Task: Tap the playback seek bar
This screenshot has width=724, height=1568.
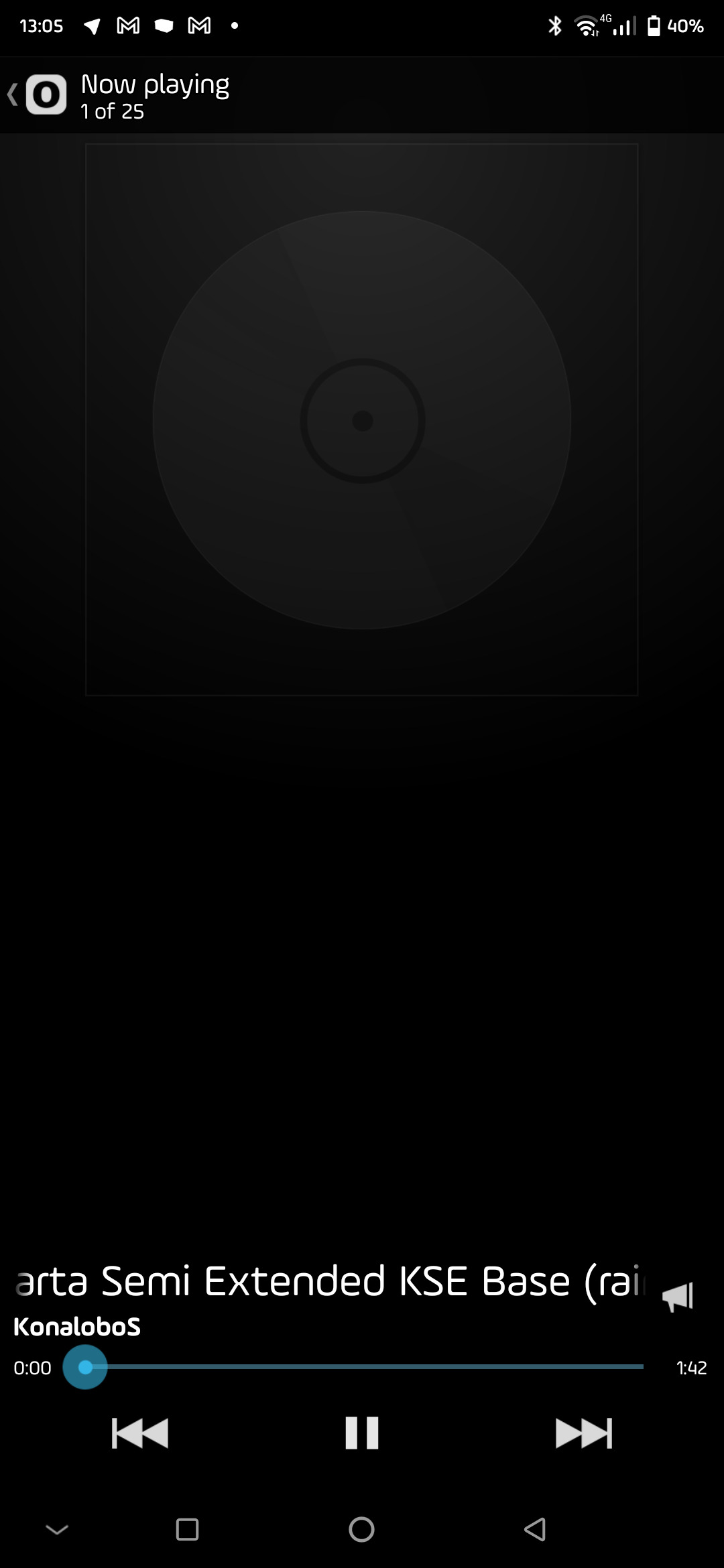Action: pyautogui.click(x=362, y=1366)
